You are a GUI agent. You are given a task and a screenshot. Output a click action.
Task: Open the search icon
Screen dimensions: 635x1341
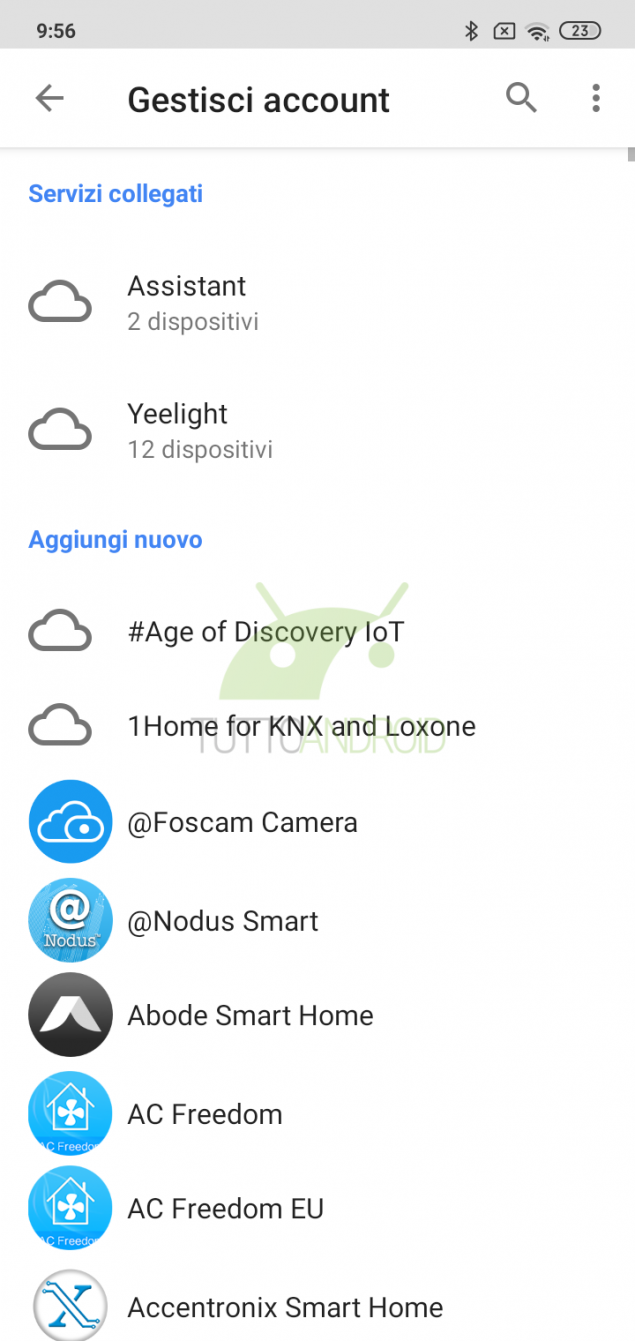521,98
